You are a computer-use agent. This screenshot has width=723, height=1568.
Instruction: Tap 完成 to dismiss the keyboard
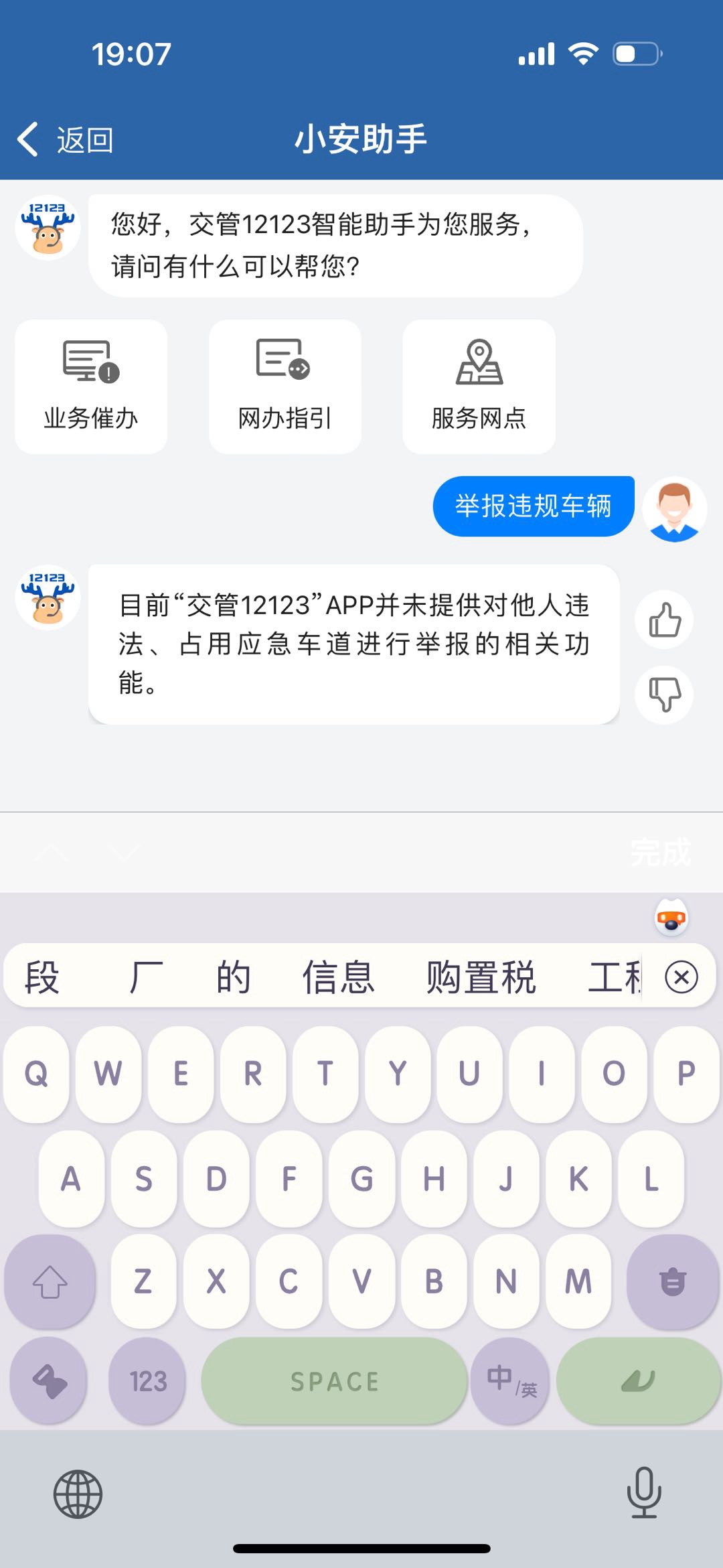pos(659,852)
